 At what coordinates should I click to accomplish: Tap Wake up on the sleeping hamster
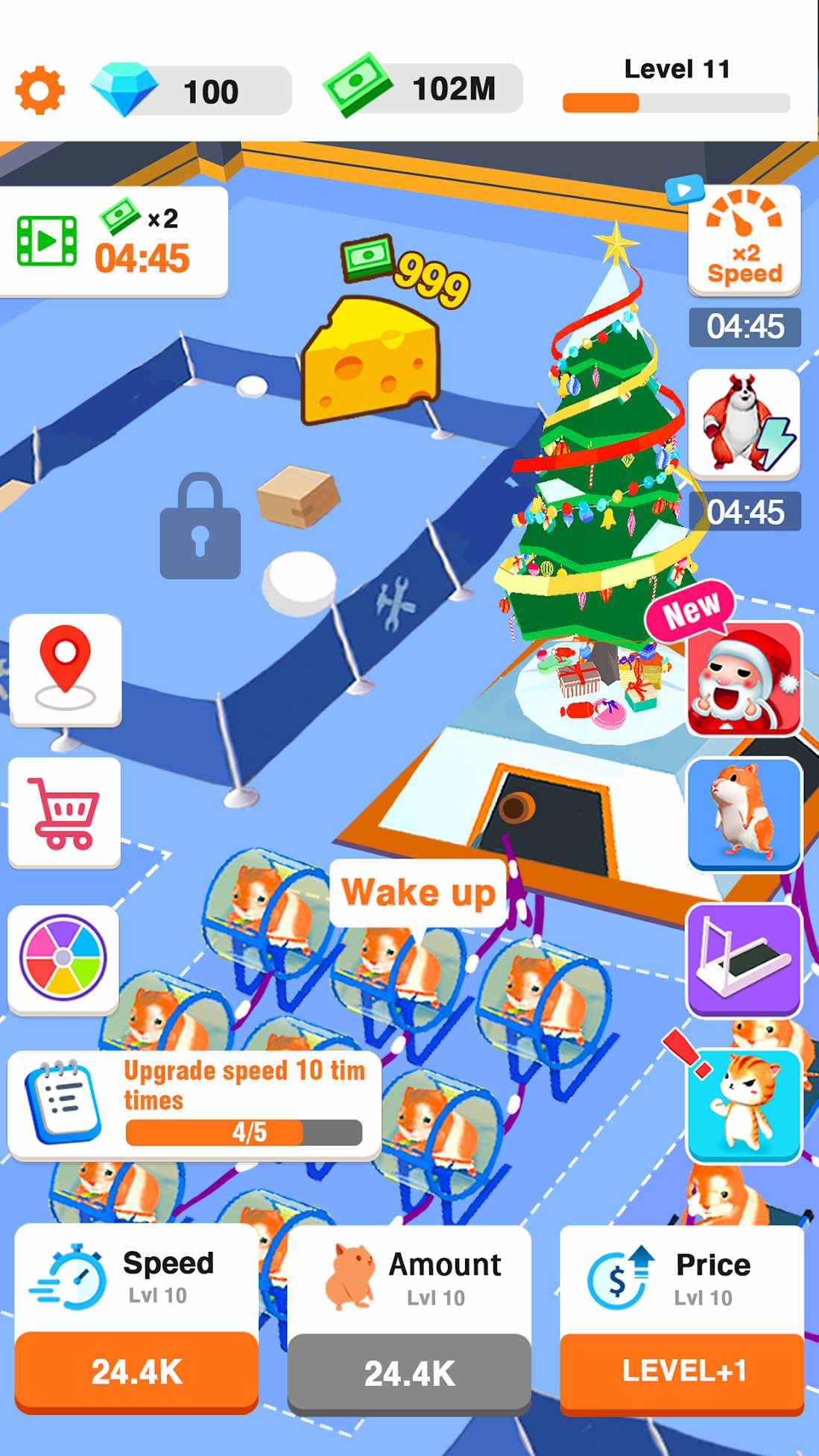(x=418, y=892)
